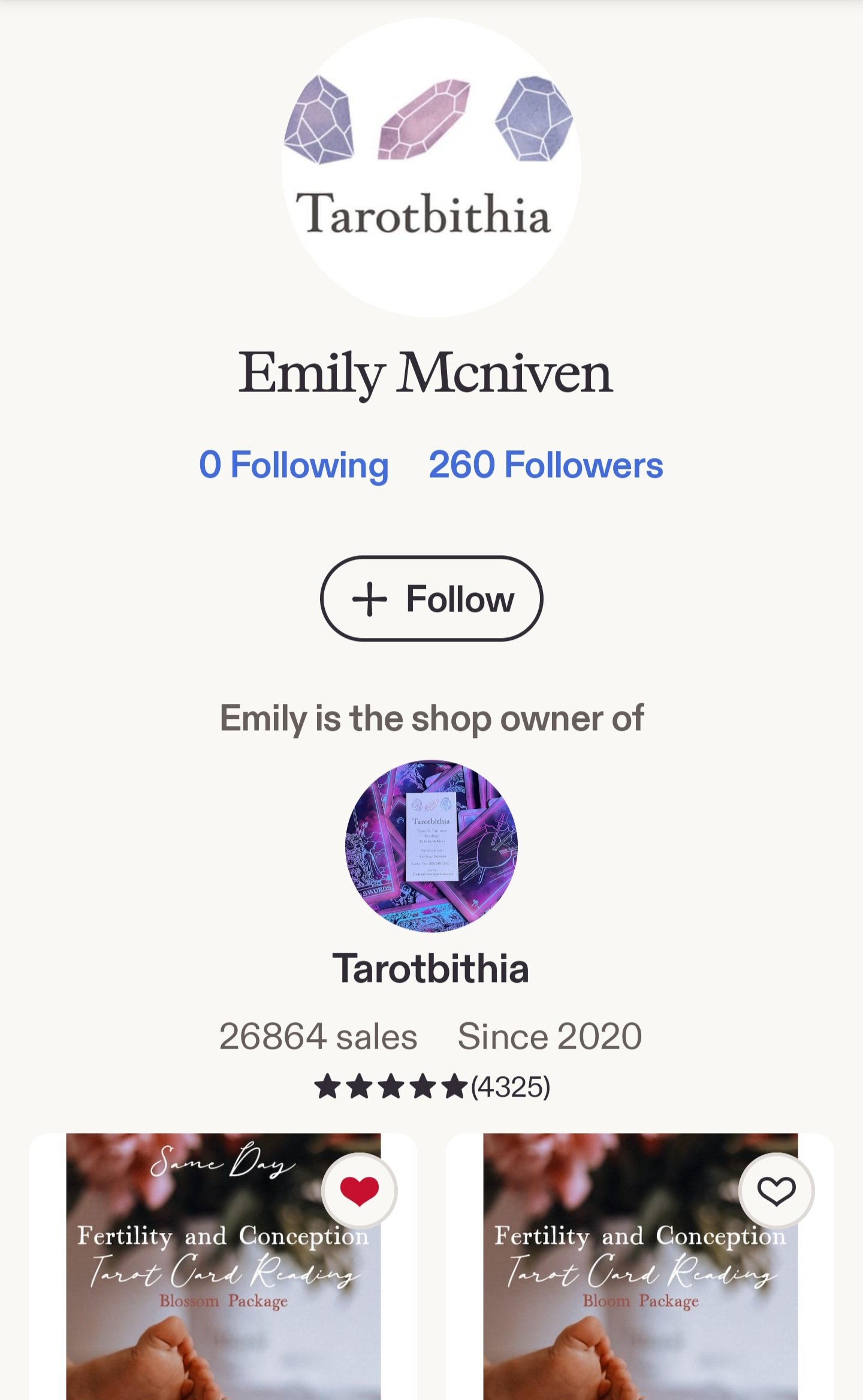Open the Tarotbithia shop name link
Viewport: 863px width, 1400px height.
(431, 968)
